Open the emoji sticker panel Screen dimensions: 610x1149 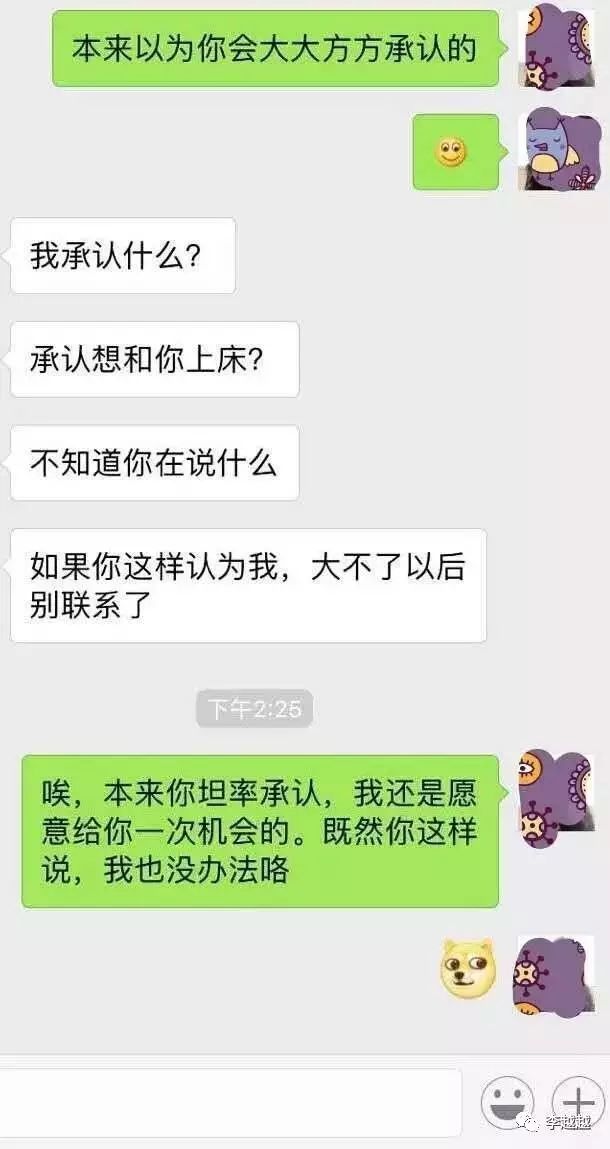coord(507,1103)
